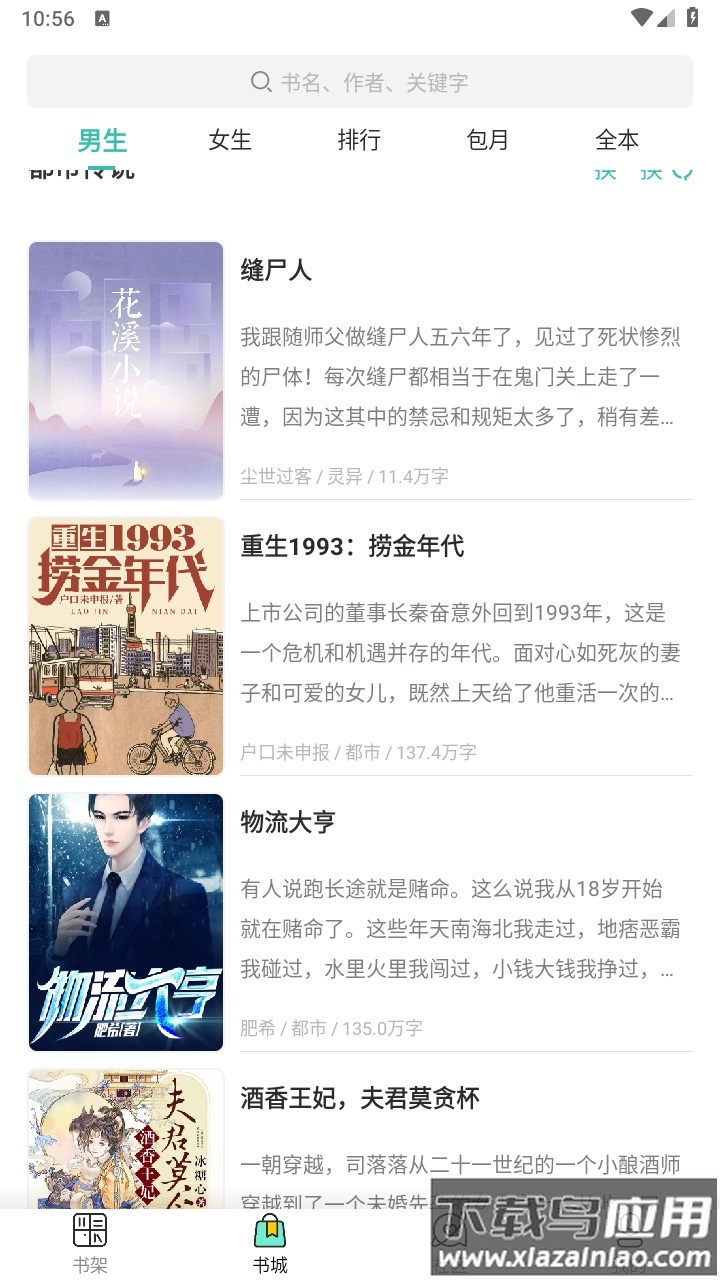This screenshot has height=1280, width=720.
Task: Open the 排行 ranking tab
Action: click(x=360, y=140)
